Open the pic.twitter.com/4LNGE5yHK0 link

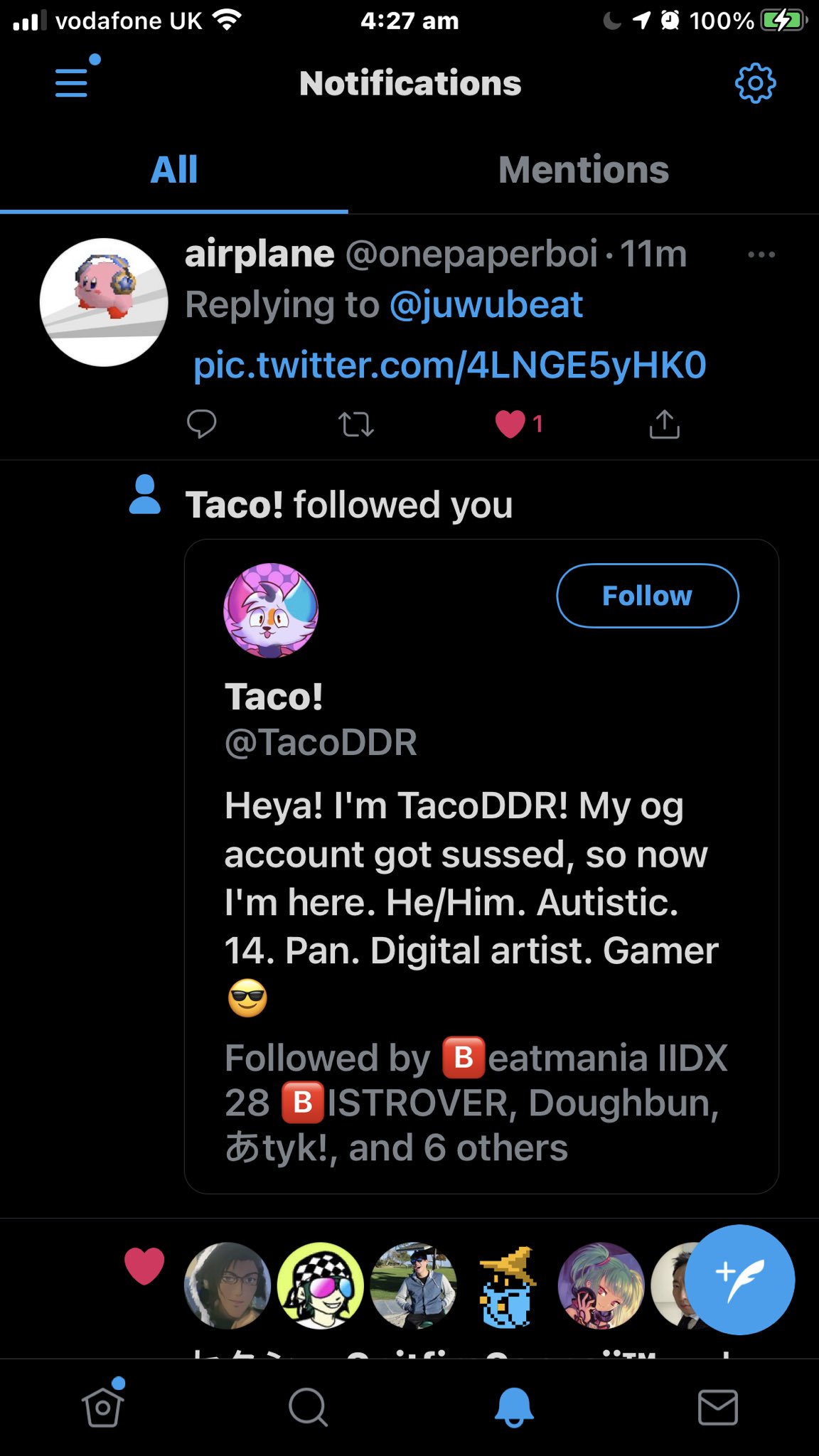(x=449, y=365)
